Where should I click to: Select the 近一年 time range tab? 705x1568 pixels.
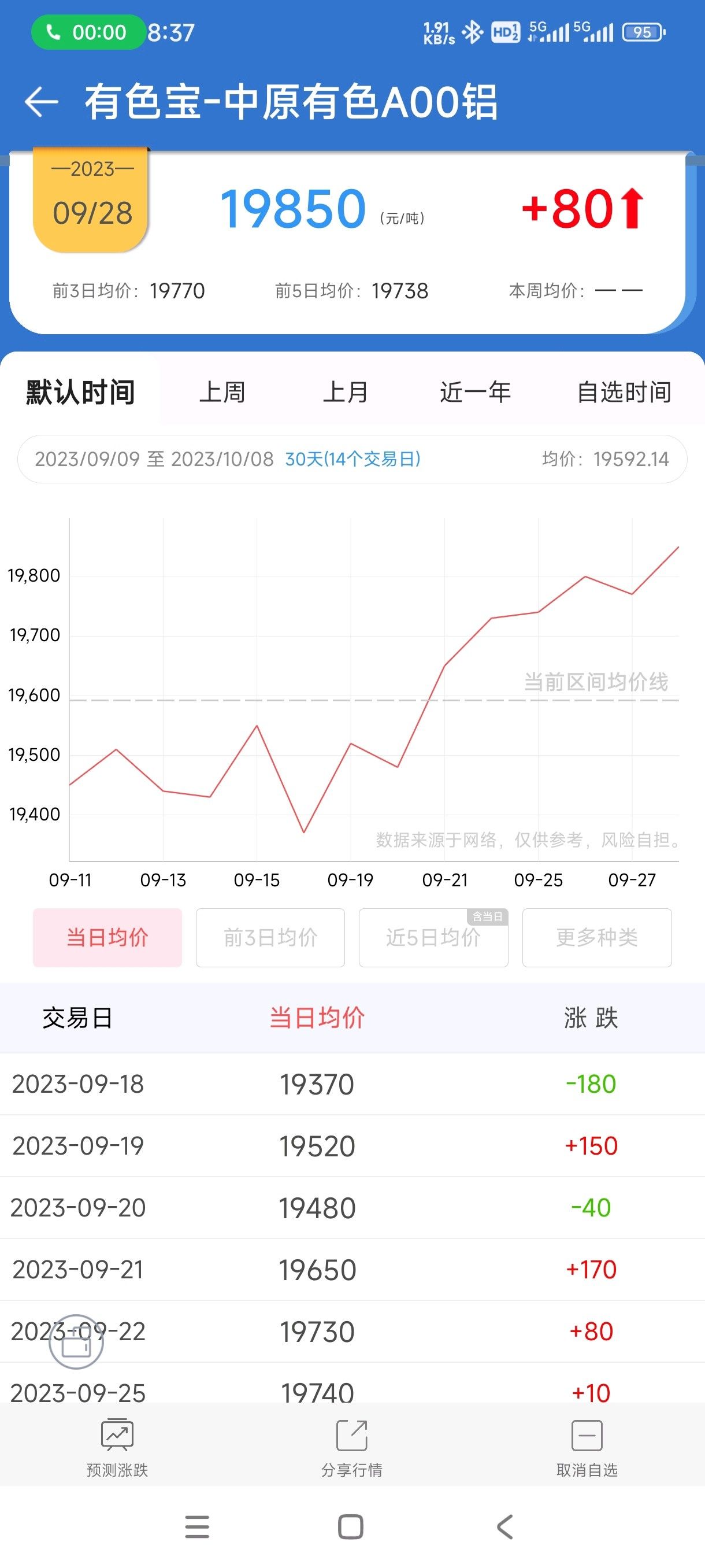pos(475,392)
